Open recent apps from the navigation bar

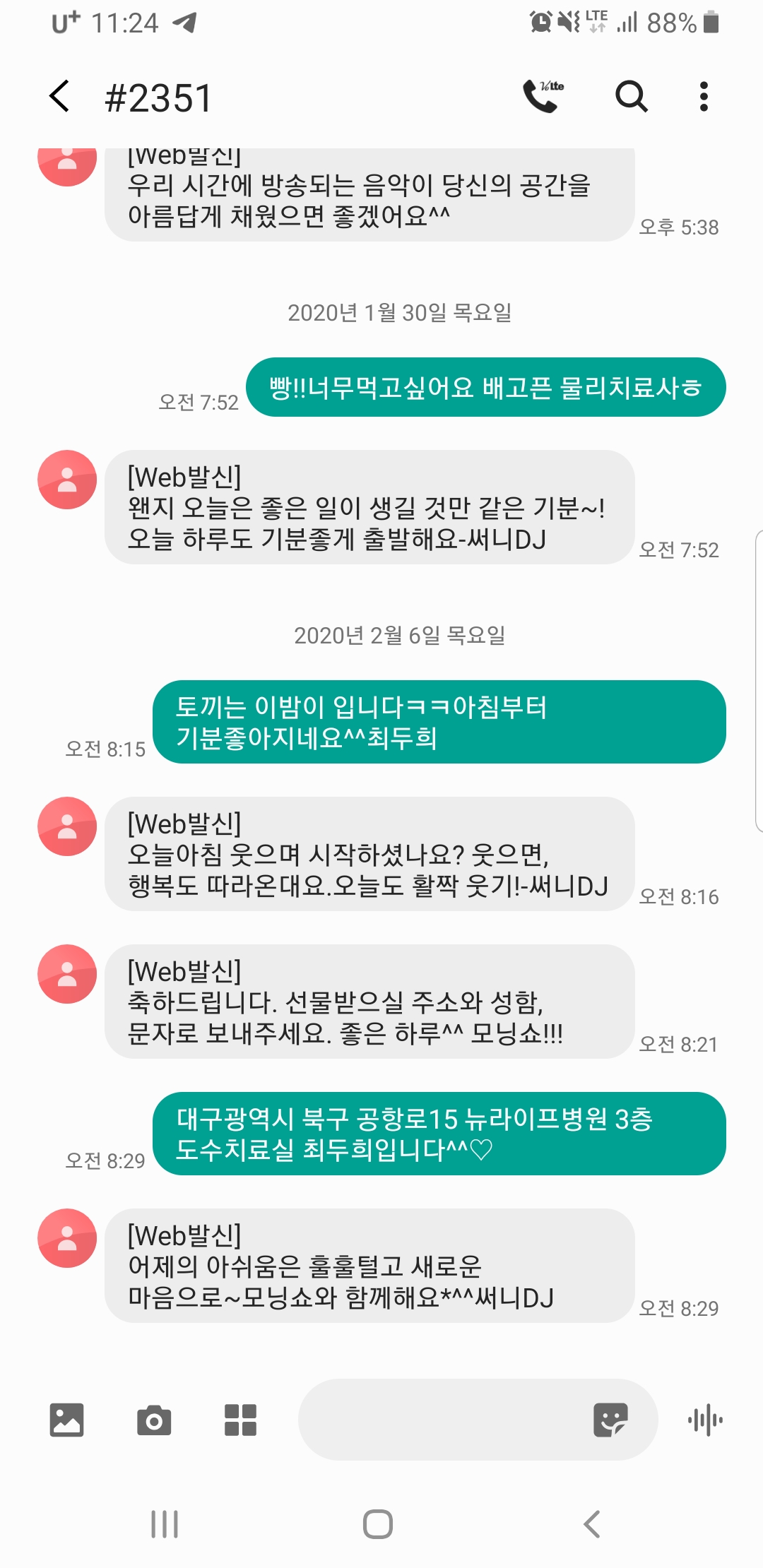click(x=165, y=1524)
